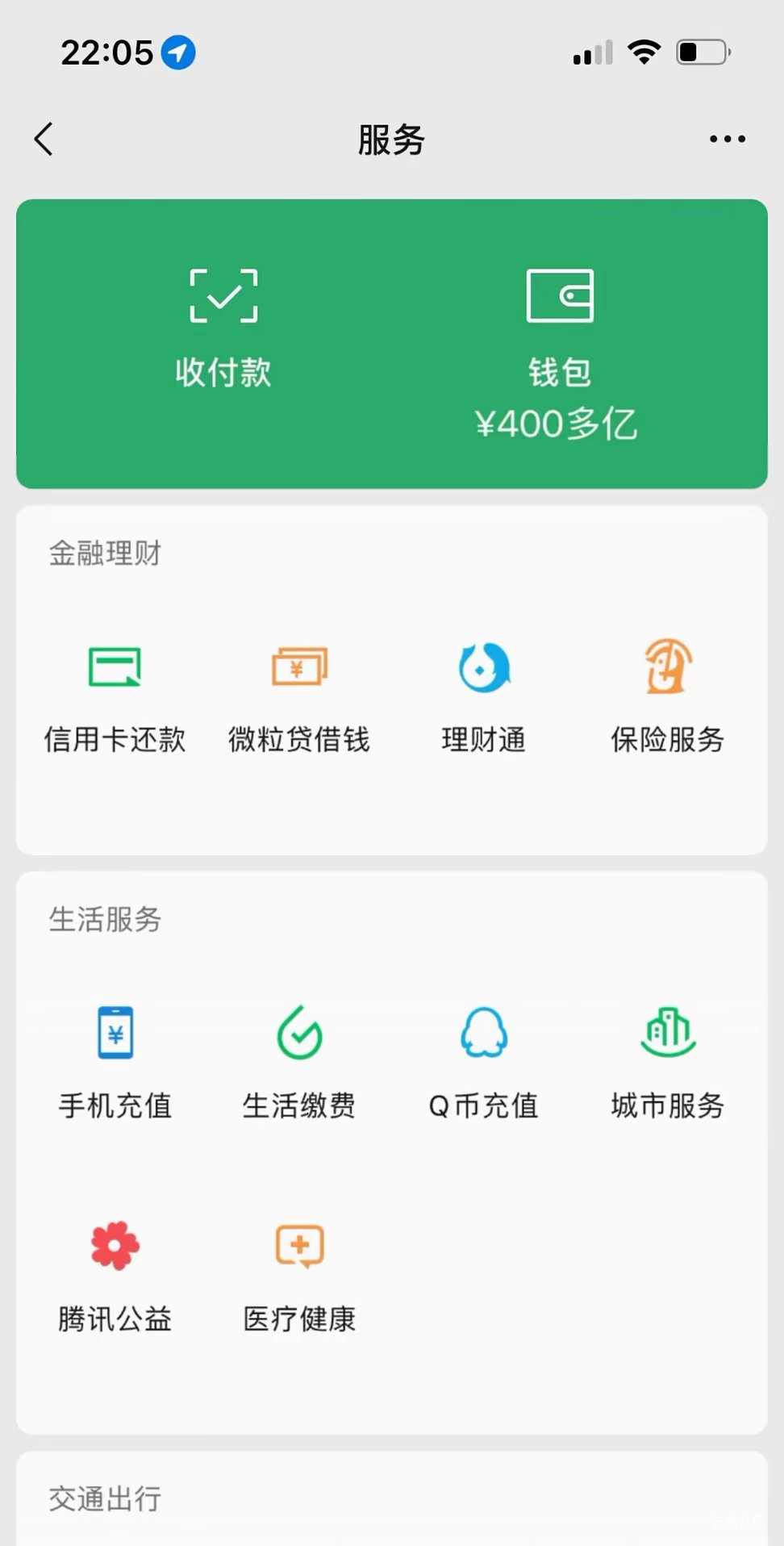Open Q币充值
The height and width of the screenshot is (1546, 784).
coord(483,1063)
